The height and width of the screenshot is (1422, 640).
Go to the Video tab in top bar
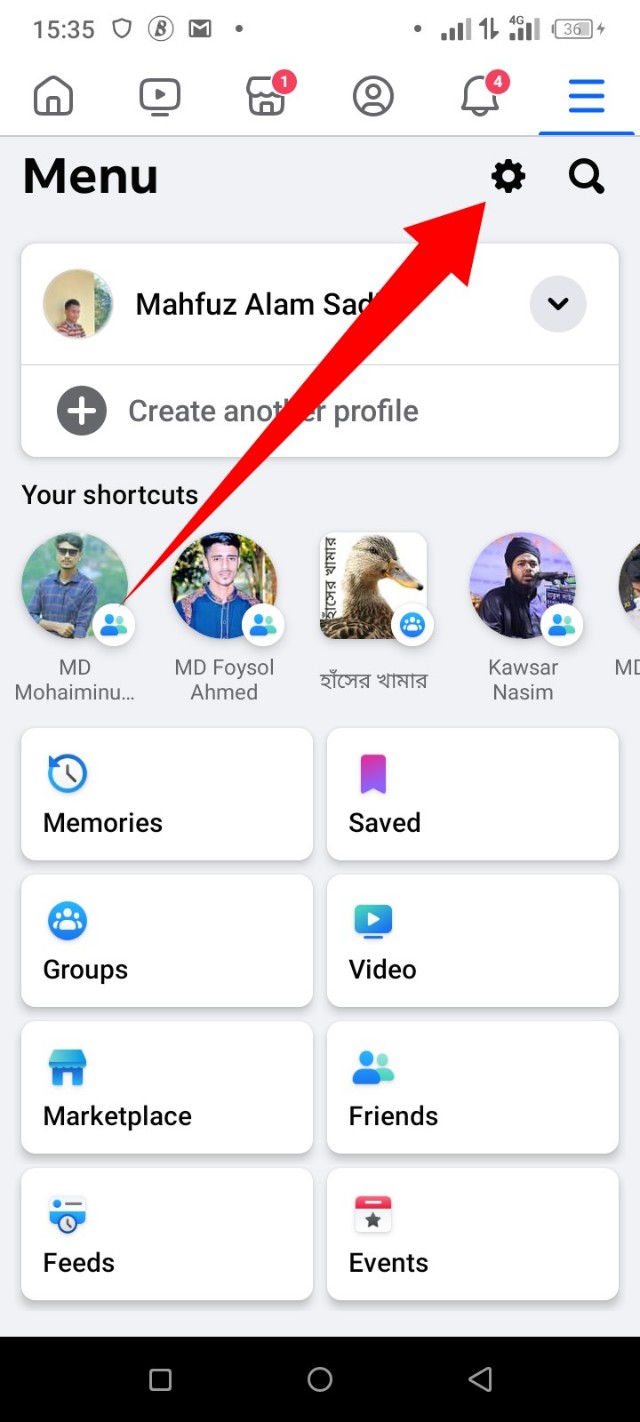coord(160,97)
